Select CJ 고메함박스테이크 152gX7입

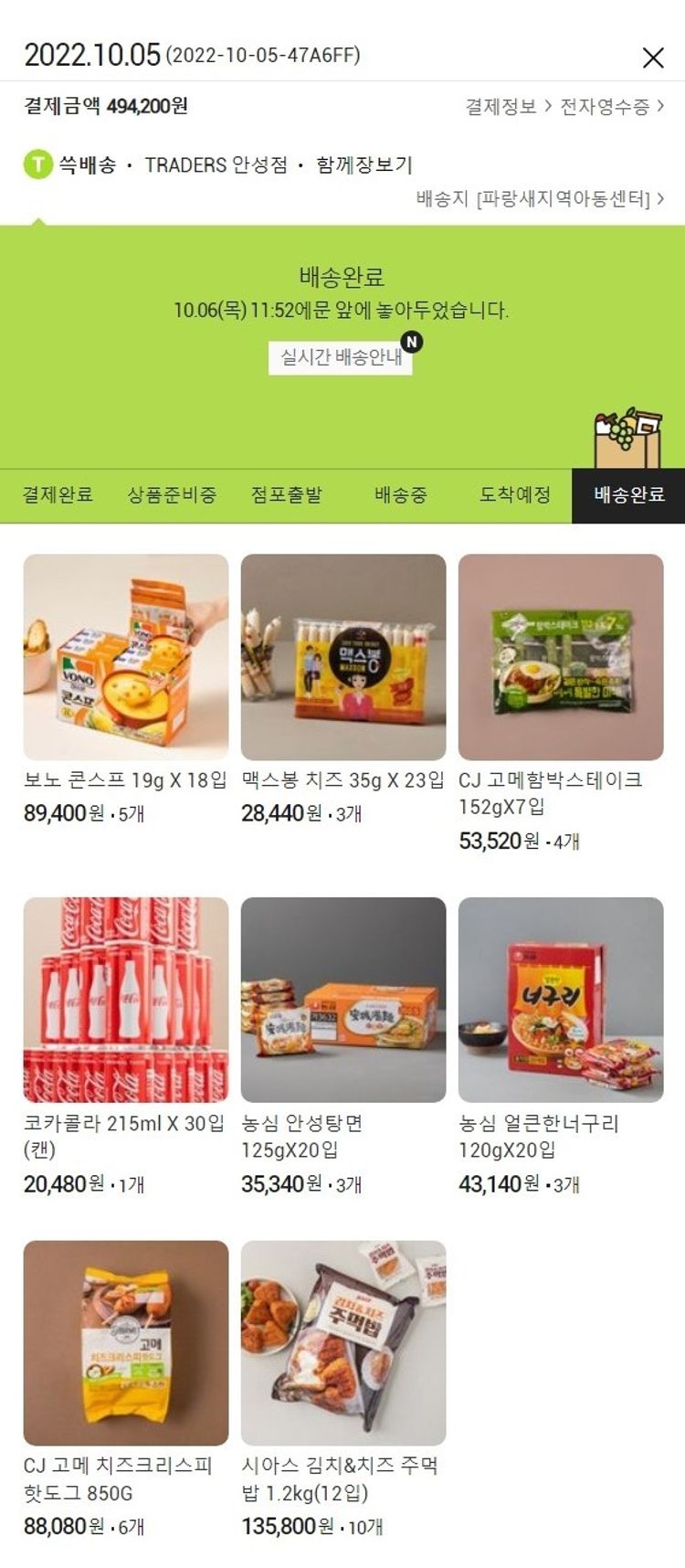pyautogui.click(x=561, y=657)
